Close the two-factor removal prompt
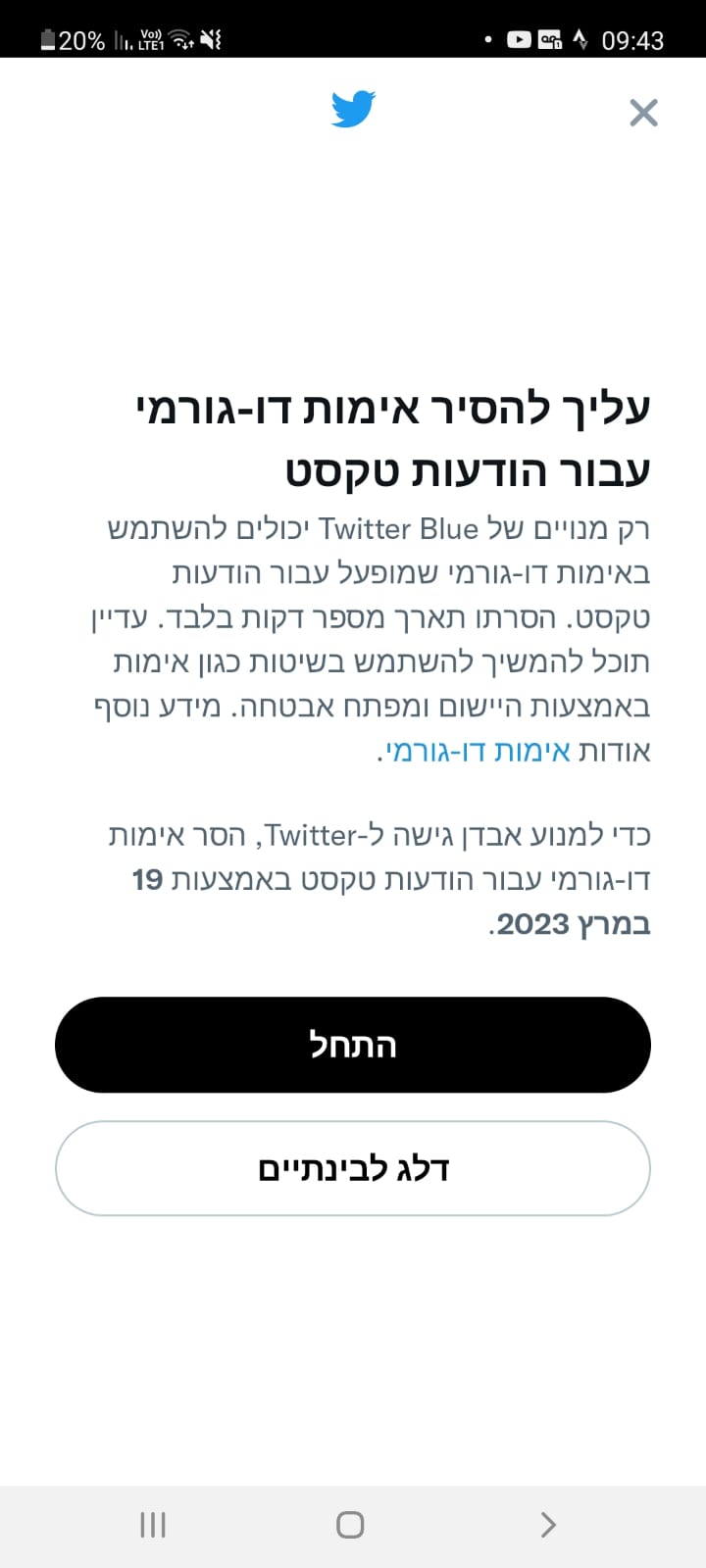The height and width of the screenshot is (1568, 706). [x=643, y=113]
